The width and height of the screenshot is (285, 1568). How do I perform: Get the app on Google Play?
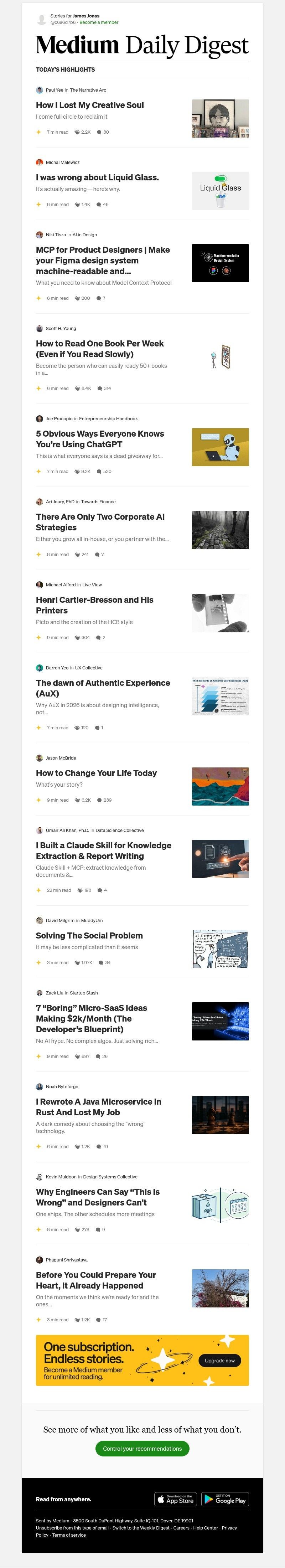(x=223, y=1499)
